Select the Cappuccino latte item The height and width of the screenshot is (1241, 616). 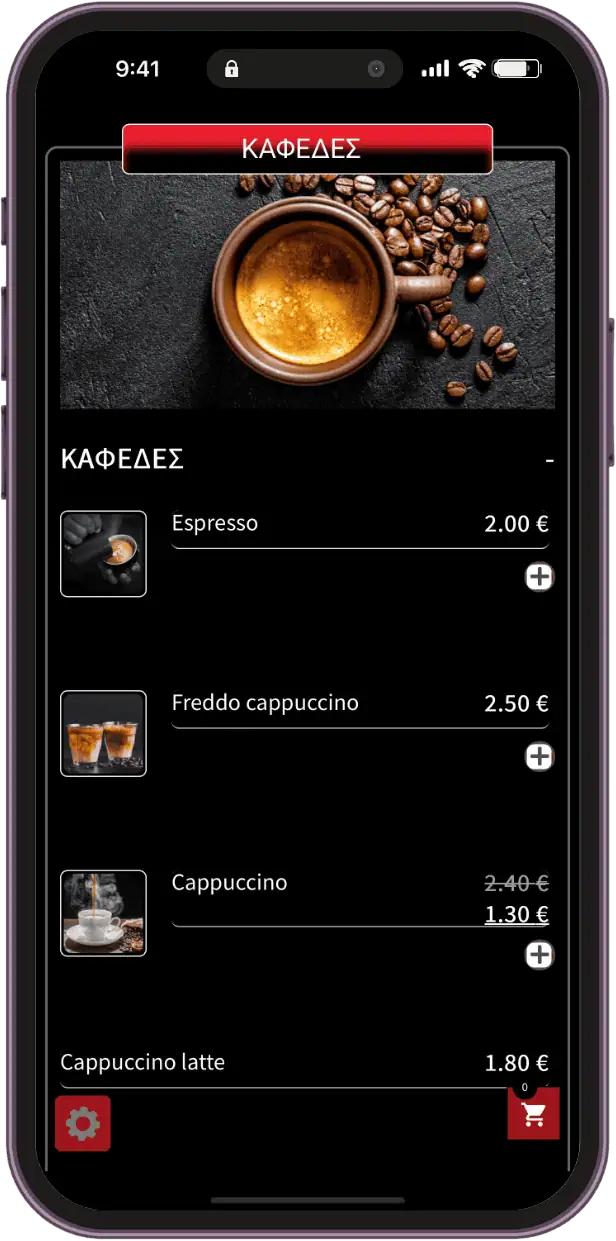tap(143, 1062)
